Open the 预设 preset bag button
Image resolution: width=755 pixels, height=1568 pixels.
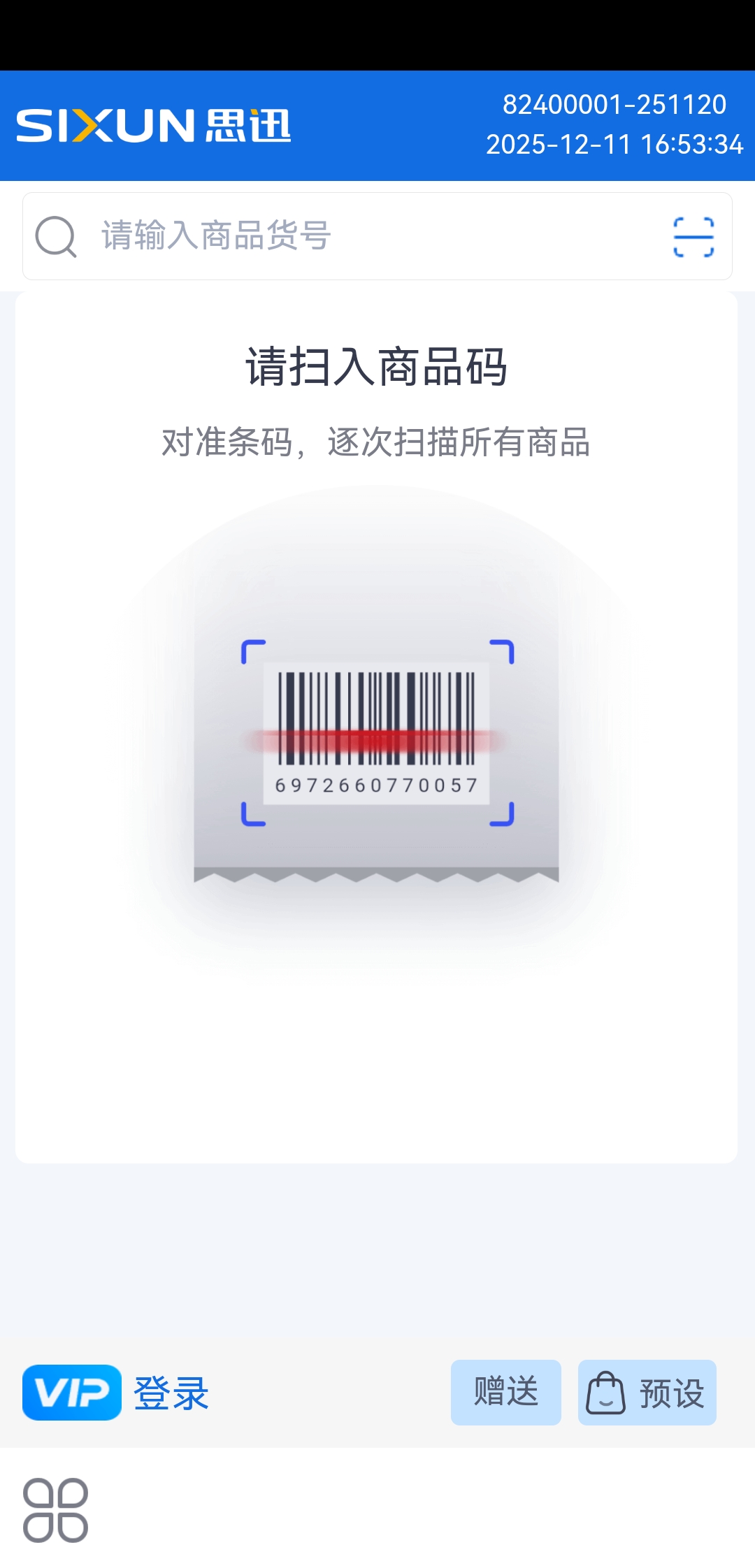pos(647,1392)
